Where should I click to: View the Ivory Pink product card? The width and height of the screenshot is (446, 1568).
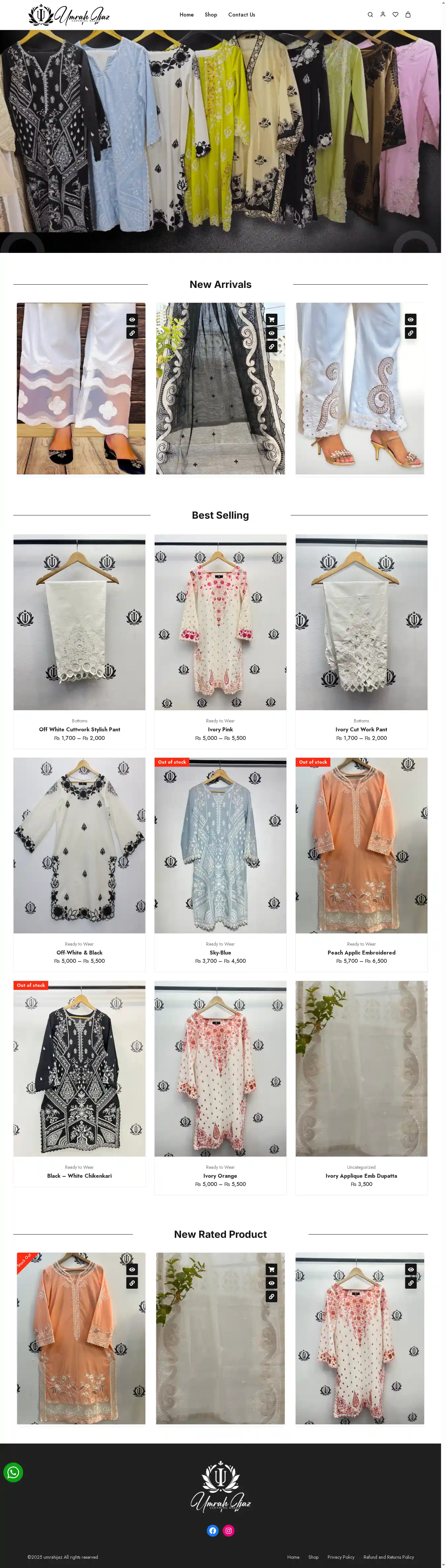[x=220, y=729]
